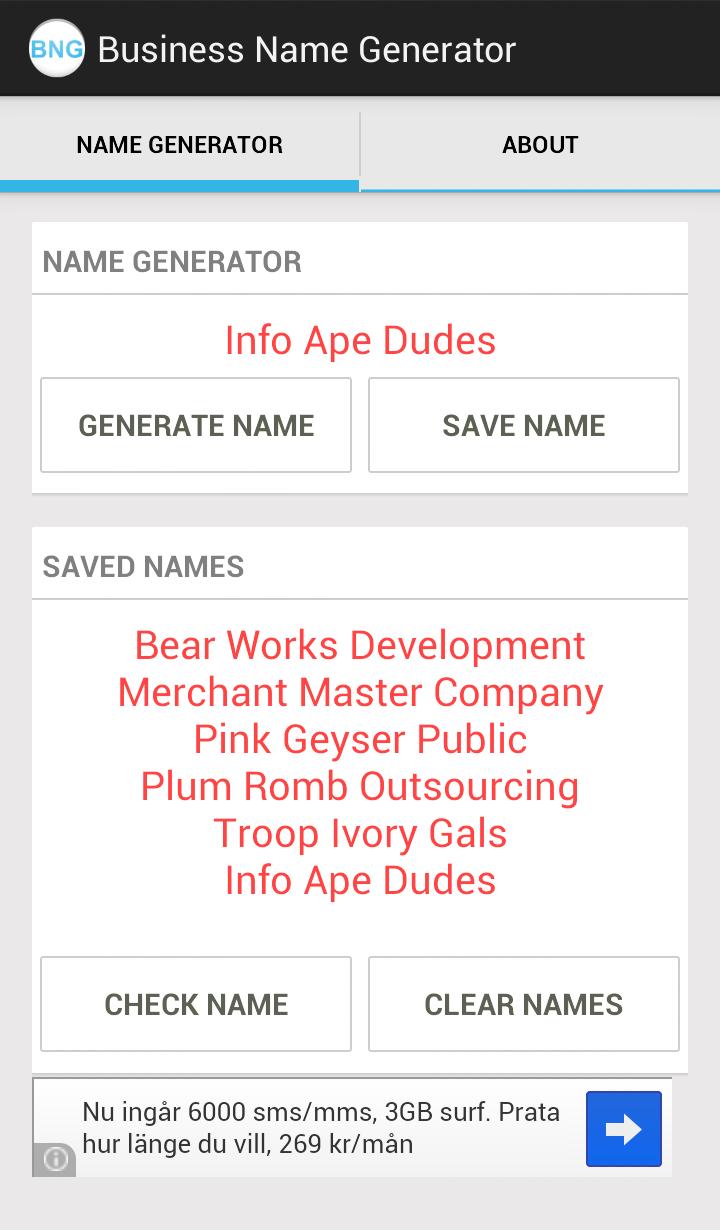Open the ad info icon
720x1230 pixels.
[56, 1159]
